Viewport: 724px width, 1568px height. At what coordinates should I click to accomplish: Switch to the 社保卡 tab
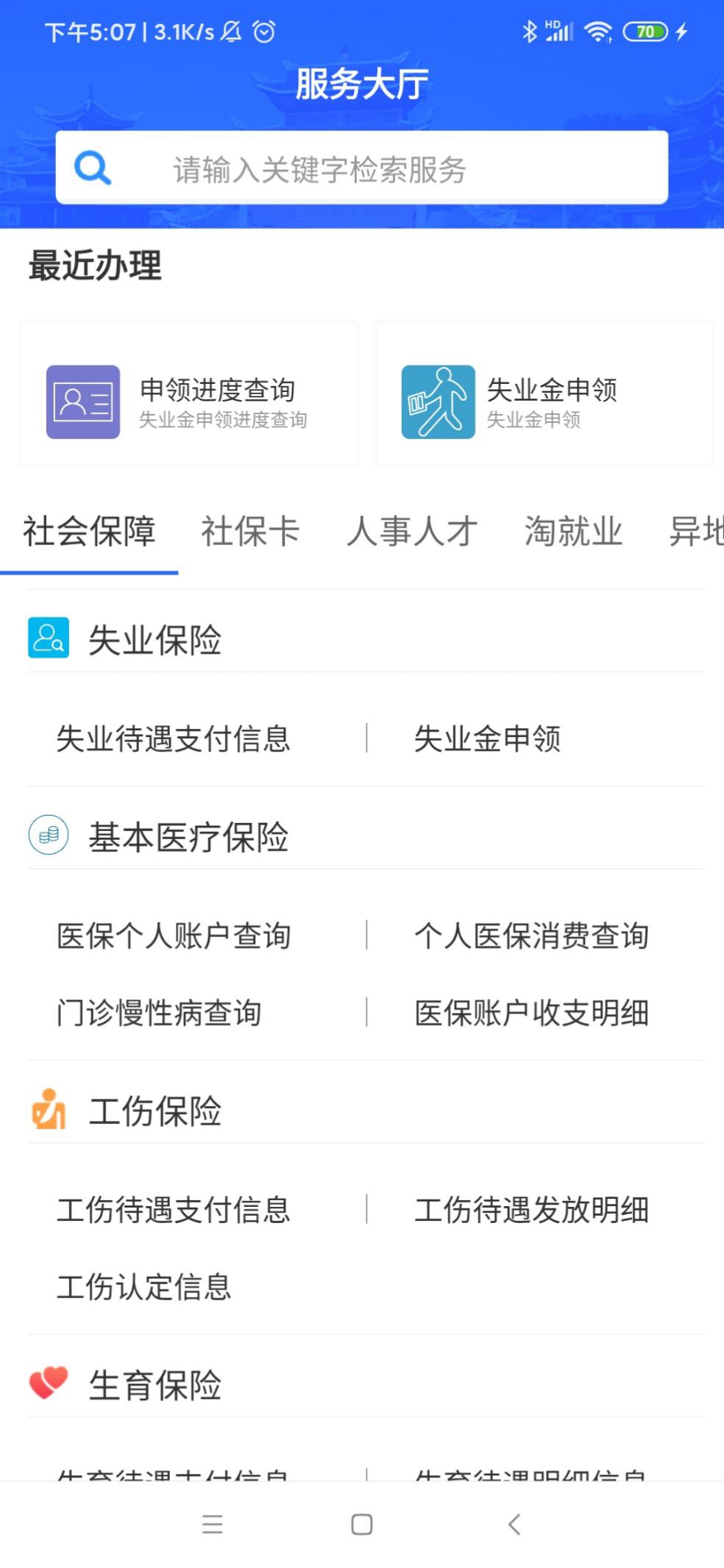pyautogui.click(x=250, y=531)
